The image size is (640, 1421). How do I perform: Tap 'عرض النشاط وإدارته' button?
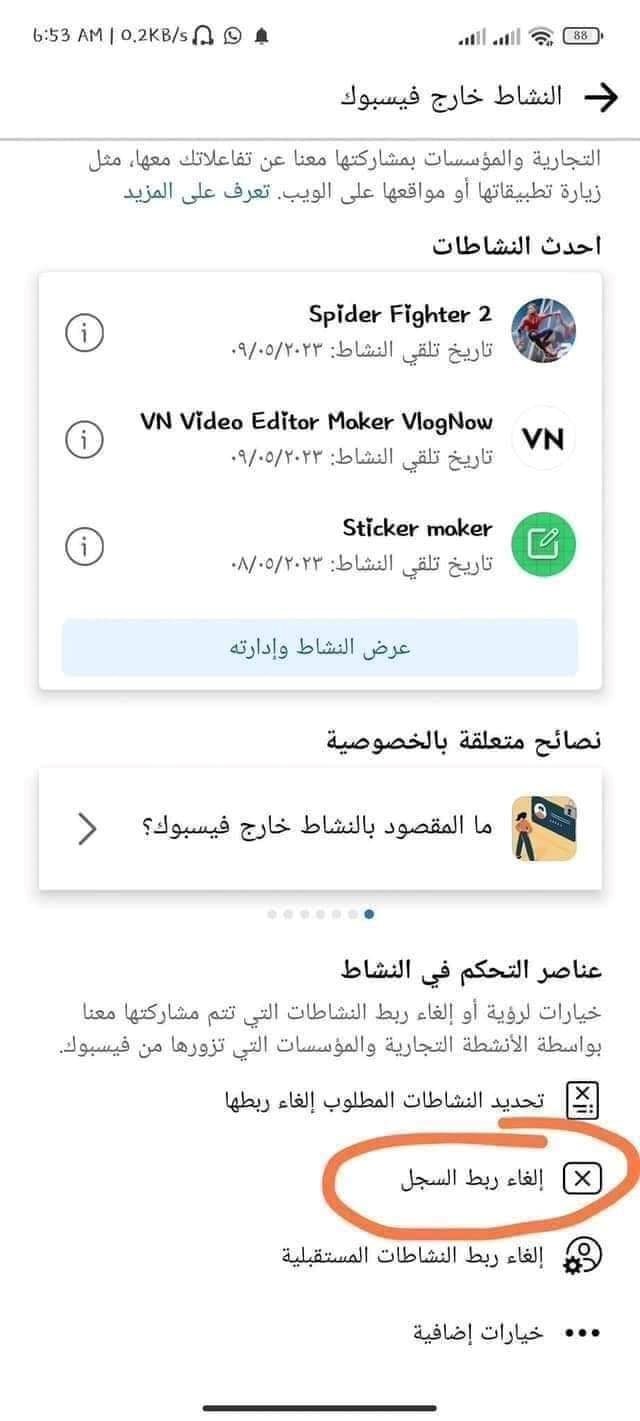click(320, 647)
